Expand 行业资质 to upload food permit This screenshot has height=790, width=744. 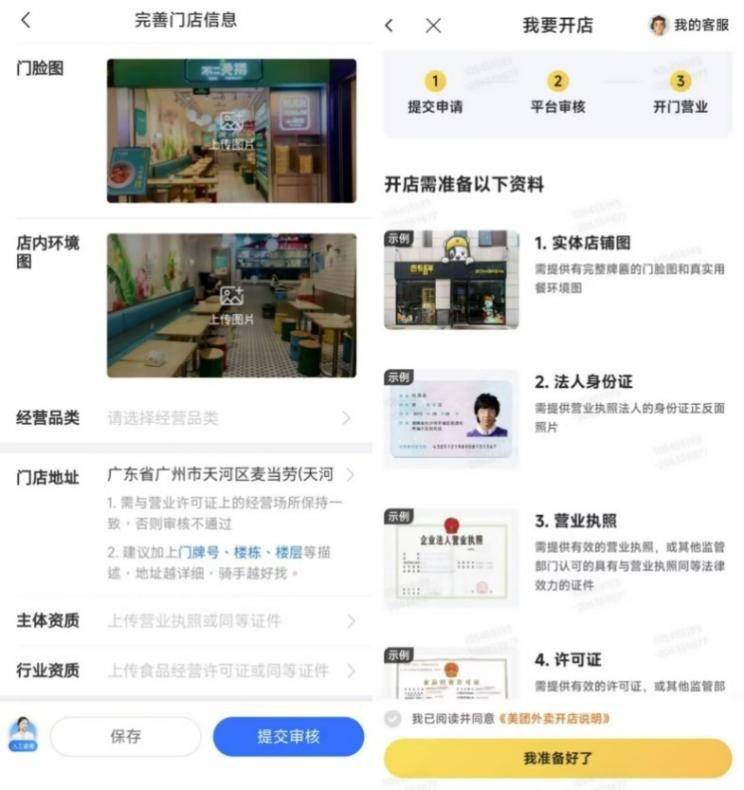[349, 671]
